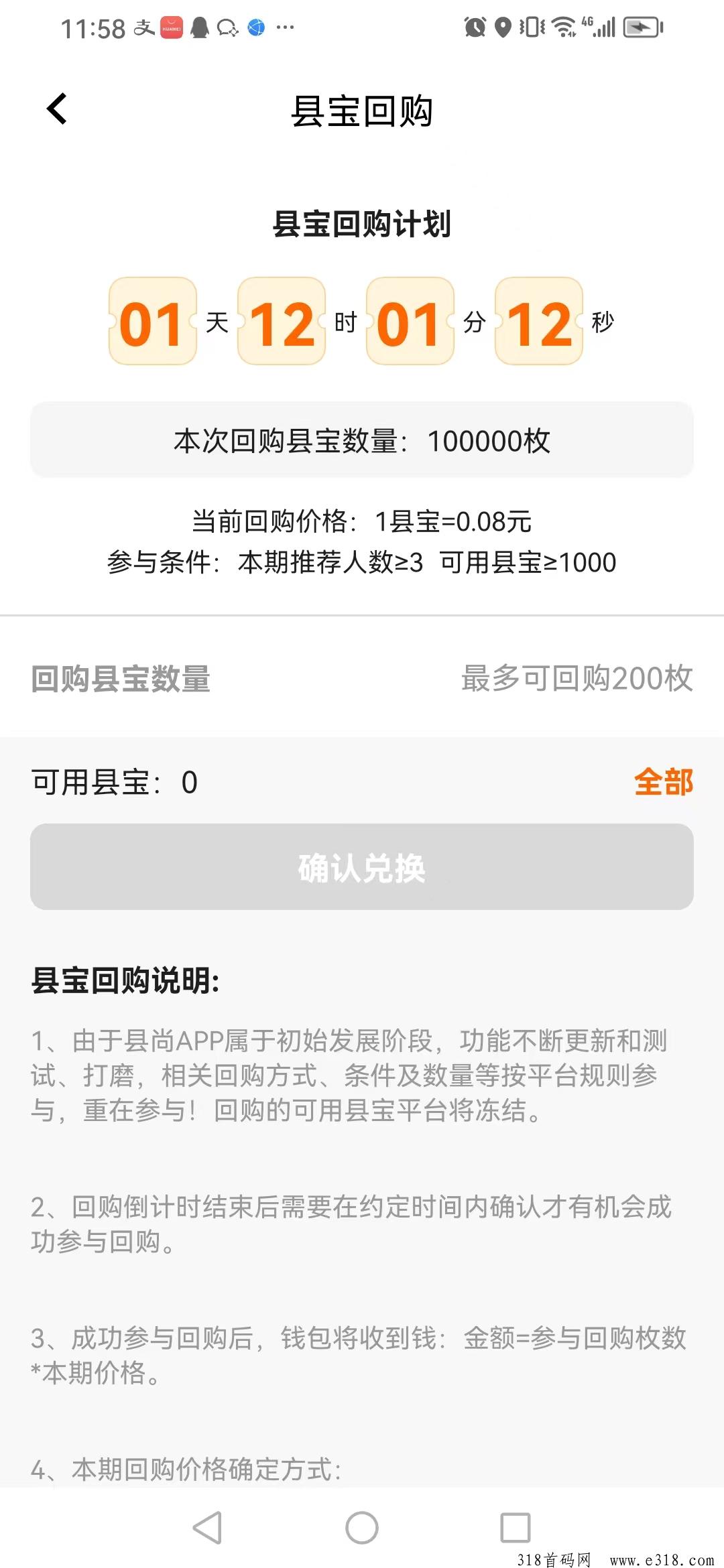Tap the system home button
Image resolution: width=724 pixels, height=1568 pixels.
coord(362,1528)
